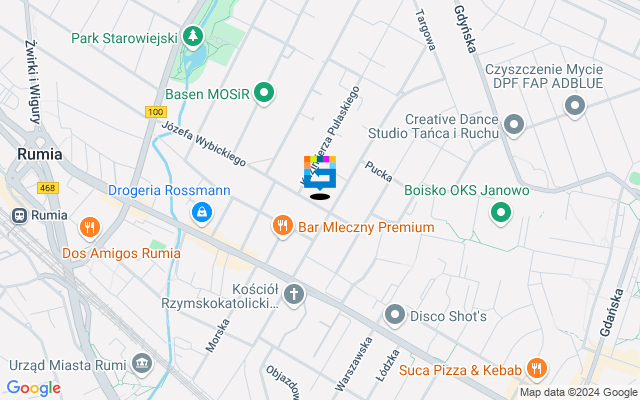Image resolution: width=640 pixels, height=400 pixels.
Task: Open Creative Dance Studio marker
Action: point(514,125)
